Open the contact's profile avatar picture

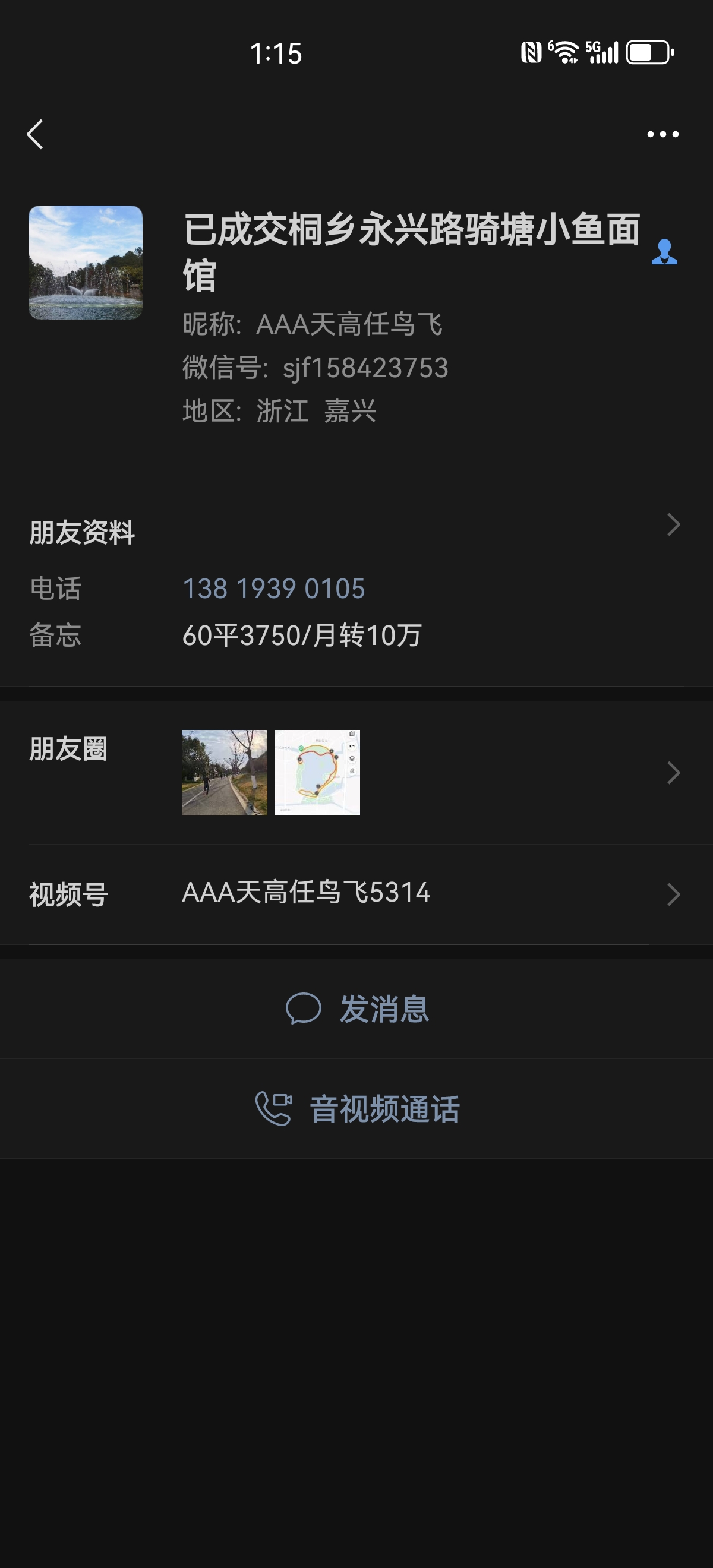(85, 263)
